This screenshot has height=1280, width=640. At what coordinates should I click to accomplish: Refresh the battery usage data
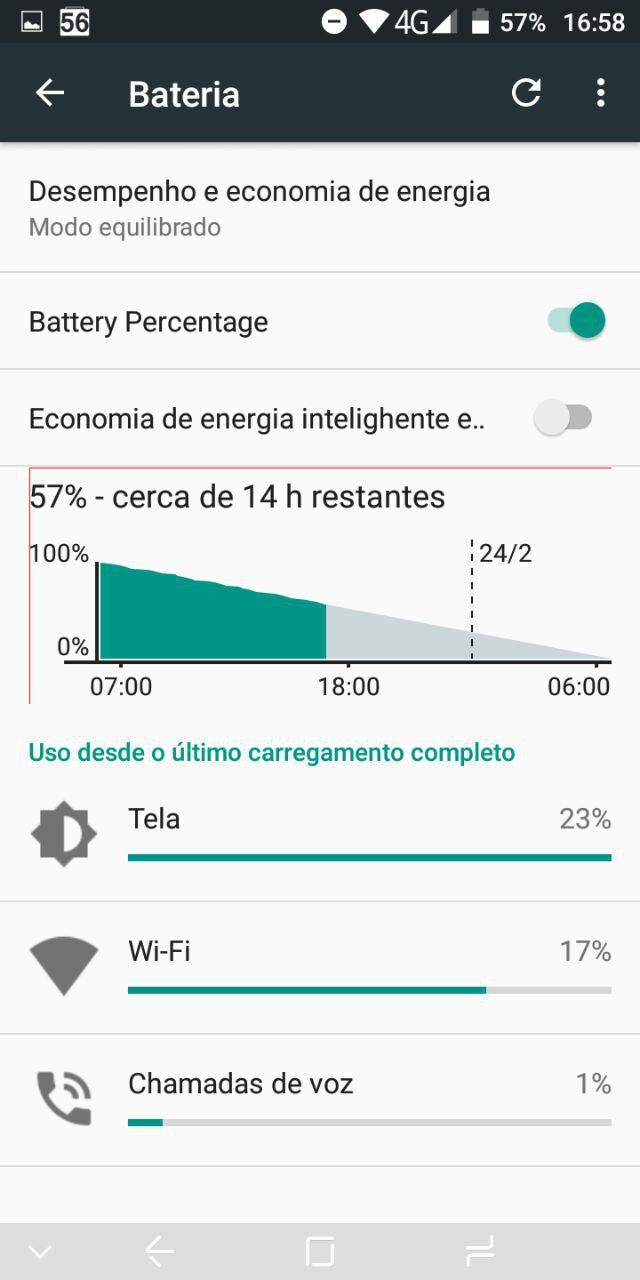point(526,94)
